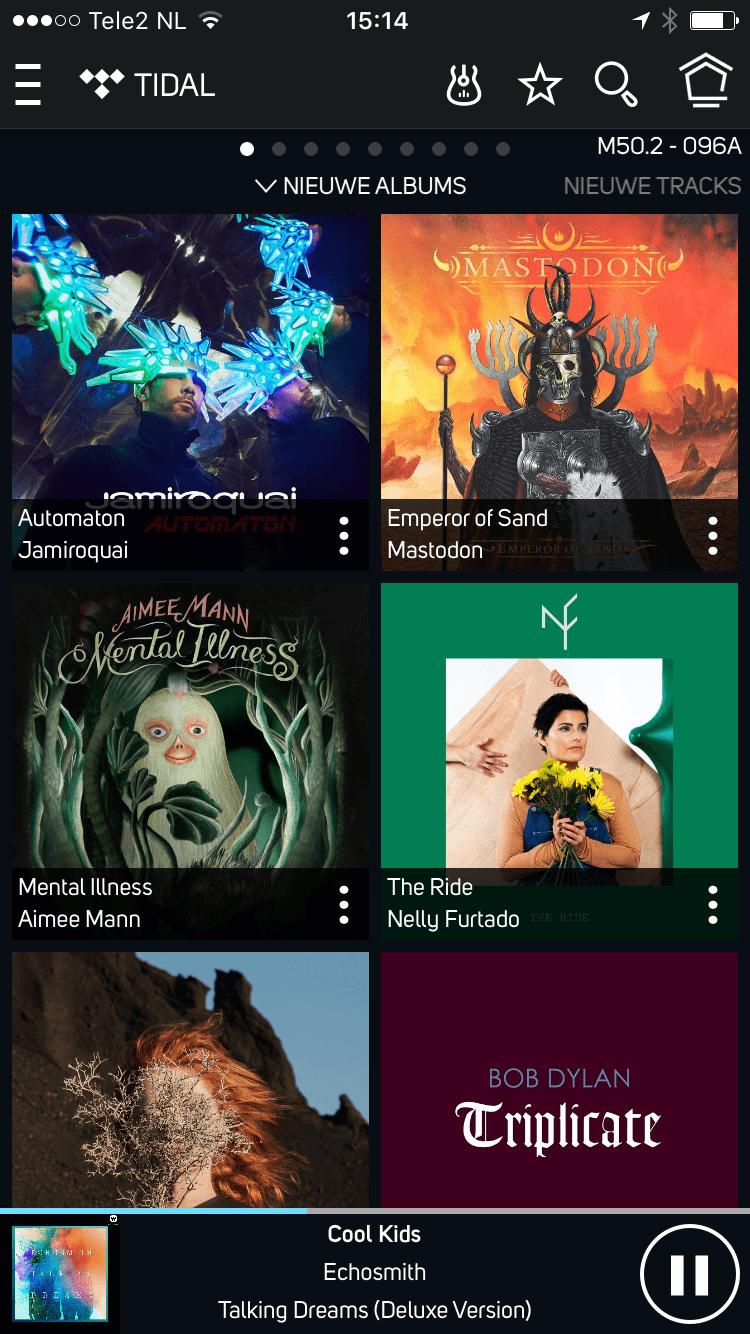Image resolution: width=750 pixels, height=1334 pixels.
Task: Open search with the magnifier icon
Action: pos(616,85)
